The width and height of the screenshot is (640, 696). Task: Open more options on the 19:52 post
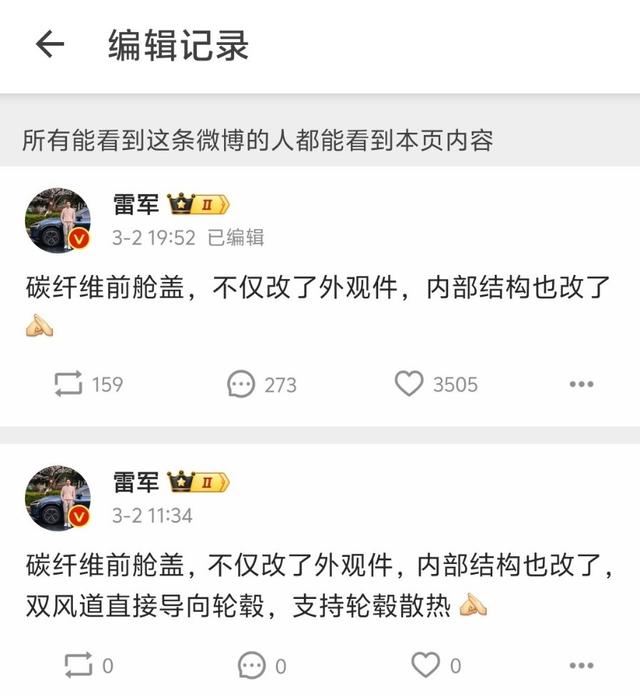point(582,384)
